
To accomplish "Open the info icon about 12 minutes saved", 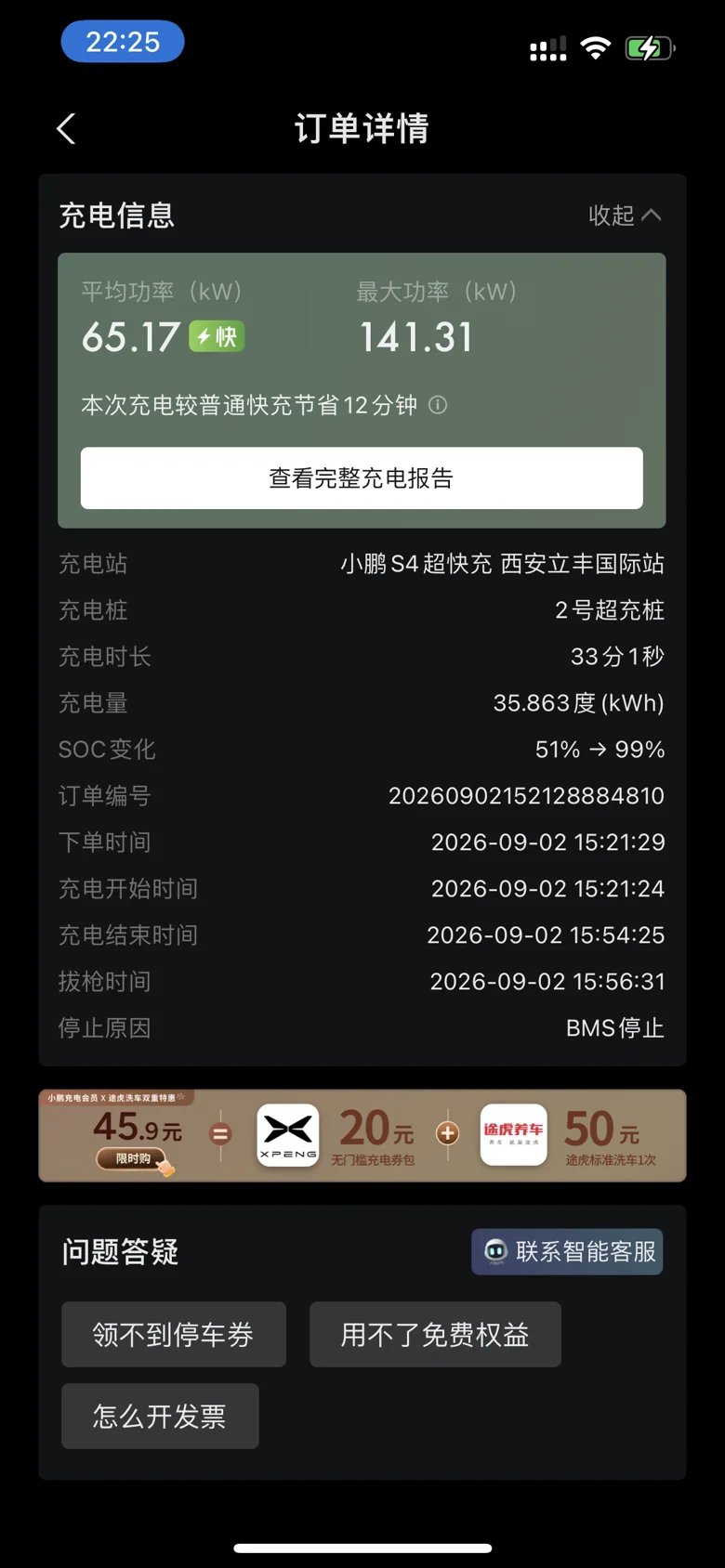I will point(438,405).
